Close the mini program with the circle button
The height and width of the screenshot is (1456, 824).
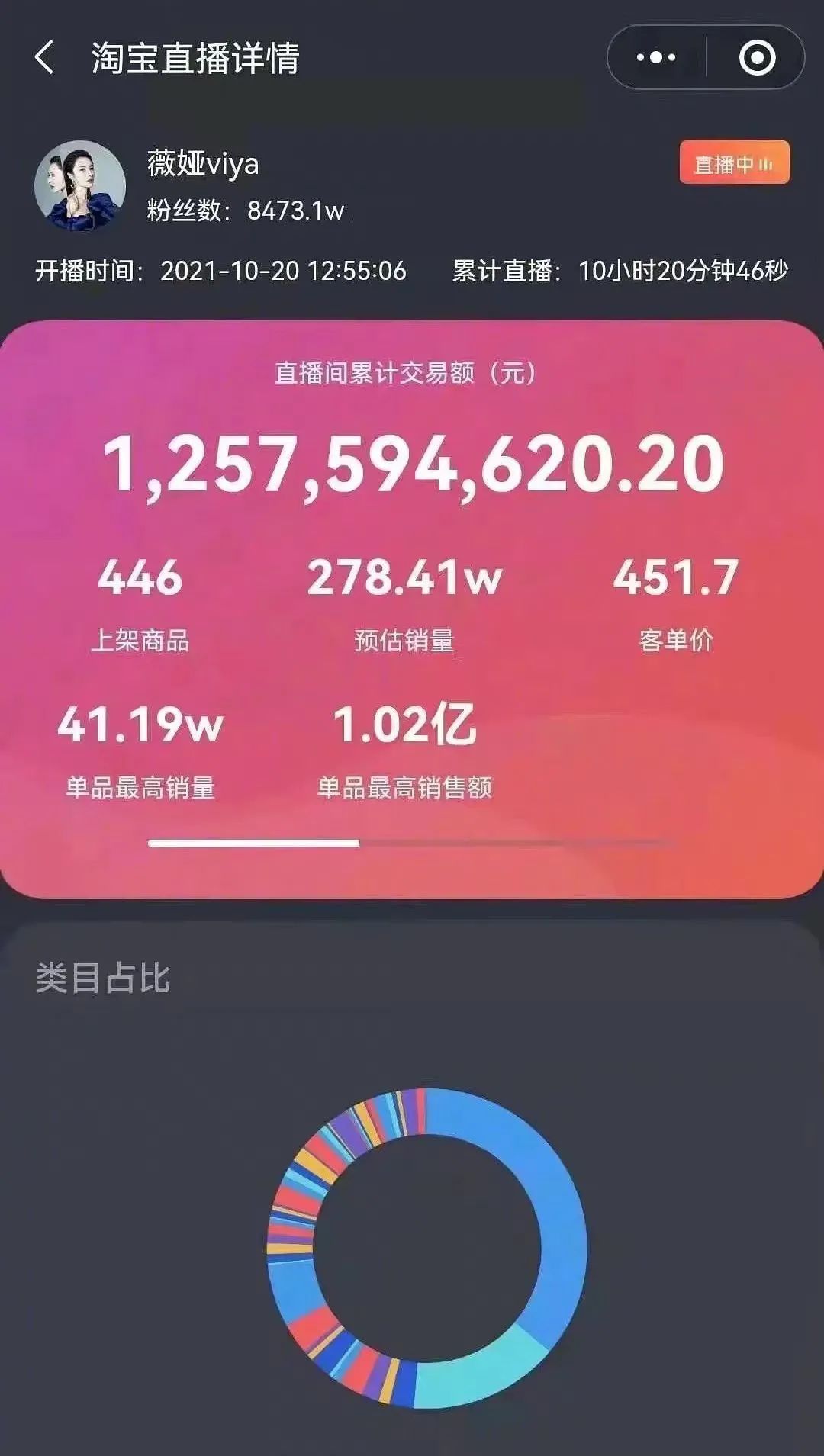point(757,58)
